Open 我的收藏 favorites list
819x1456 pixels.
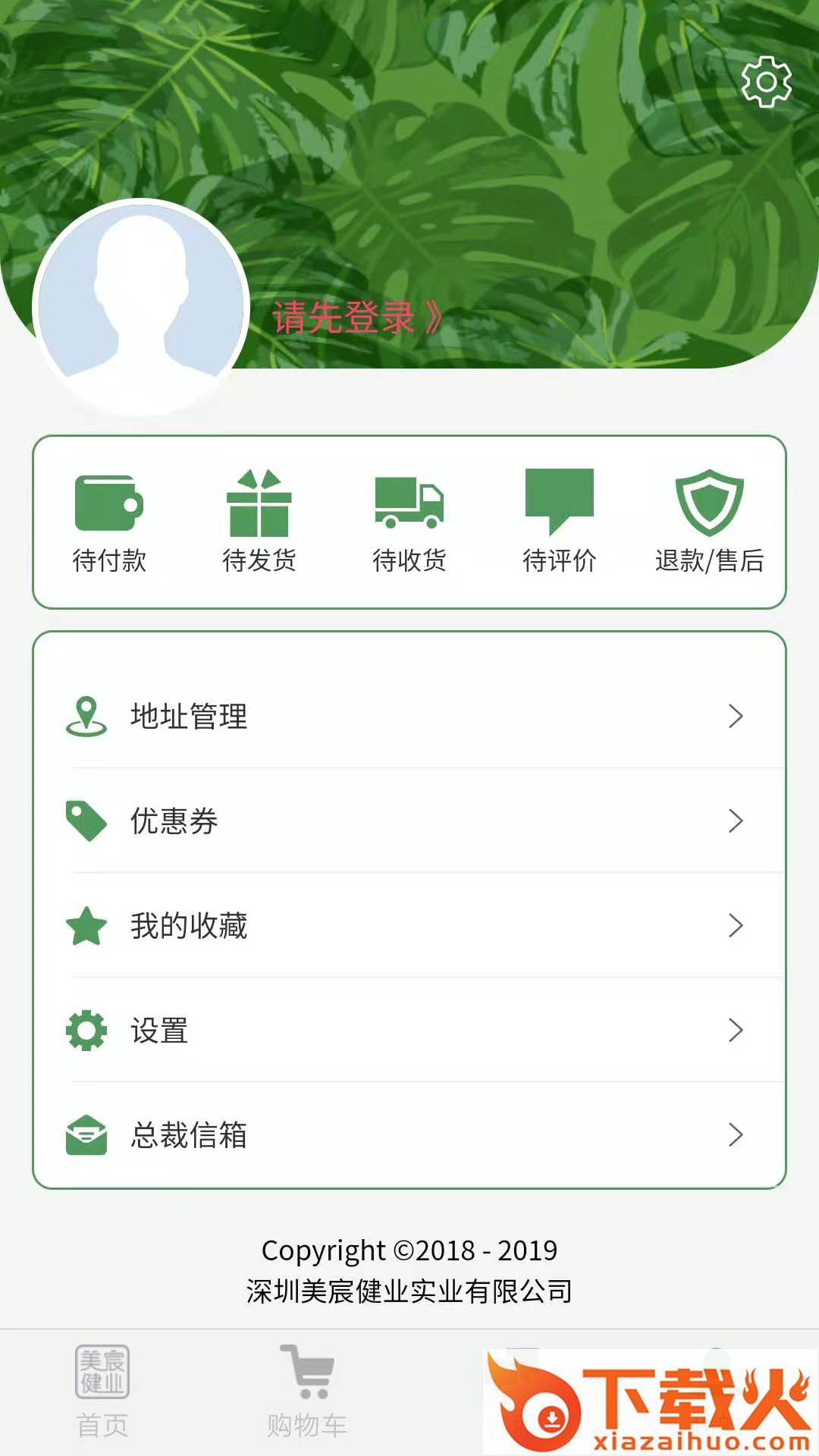[x=409, y=925]
